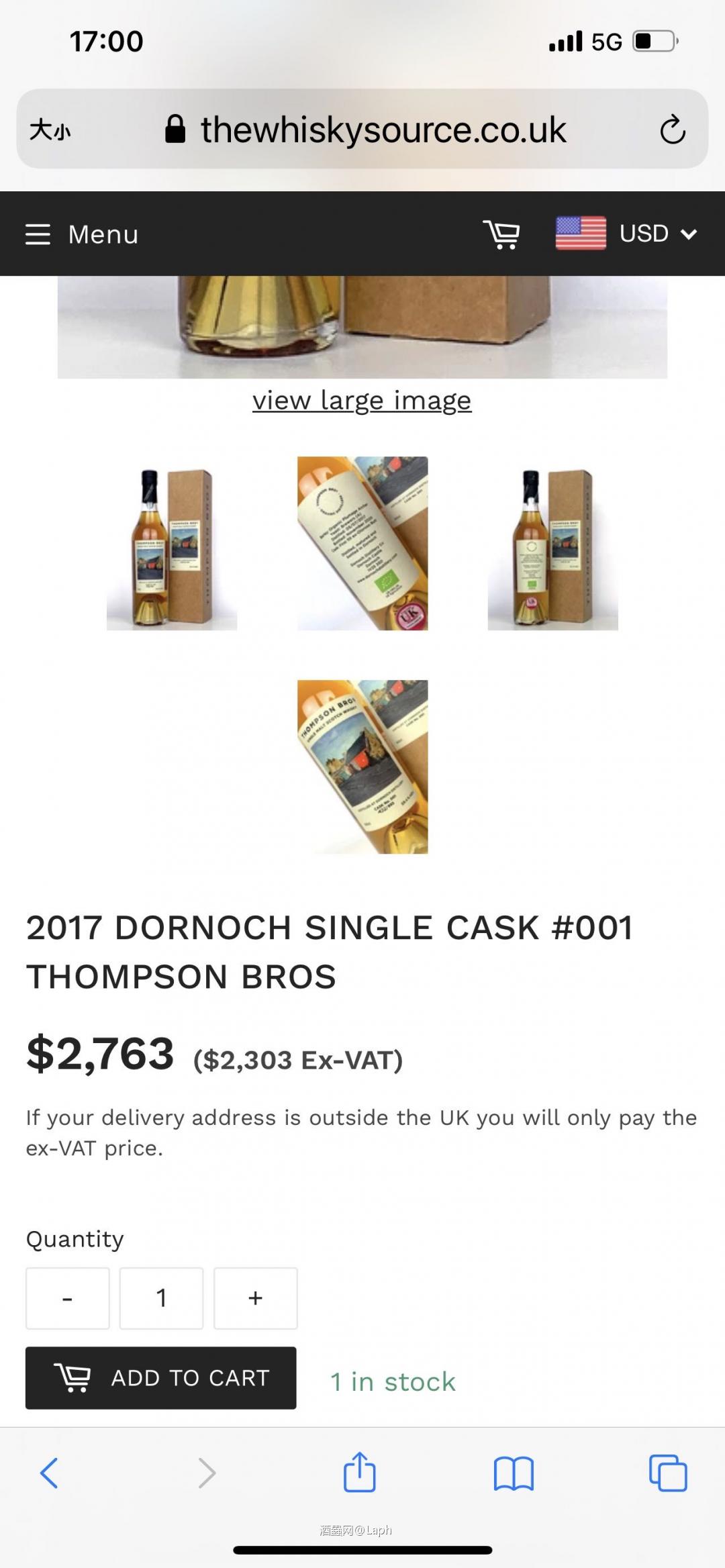Screen dimensions: 725x1568
Task: Add the Dornoch whisky to cart
Action: [x=161, y=1377]
